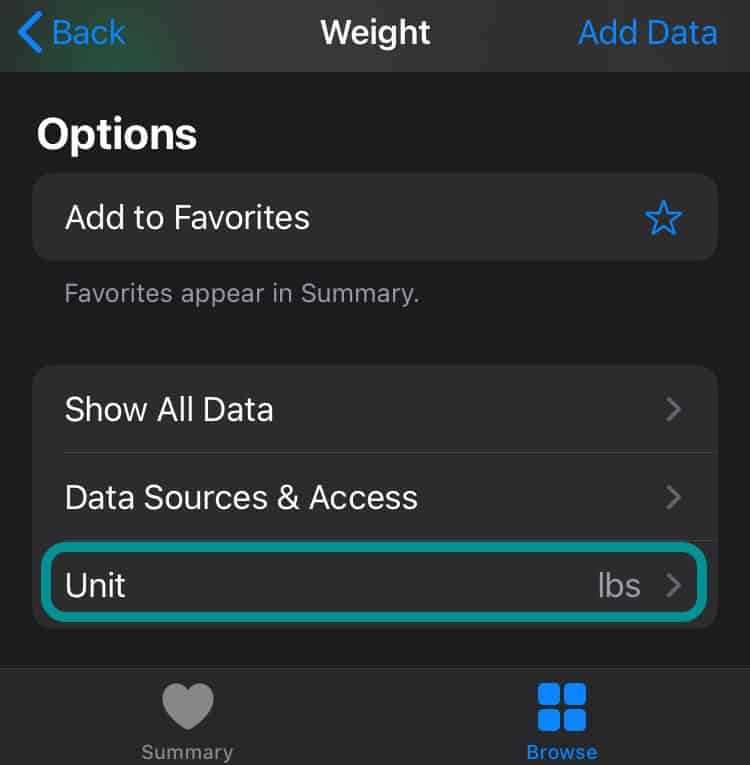The image size is (750, 765).
Task: Switch to the Summary tab
Action: [187, 722]
